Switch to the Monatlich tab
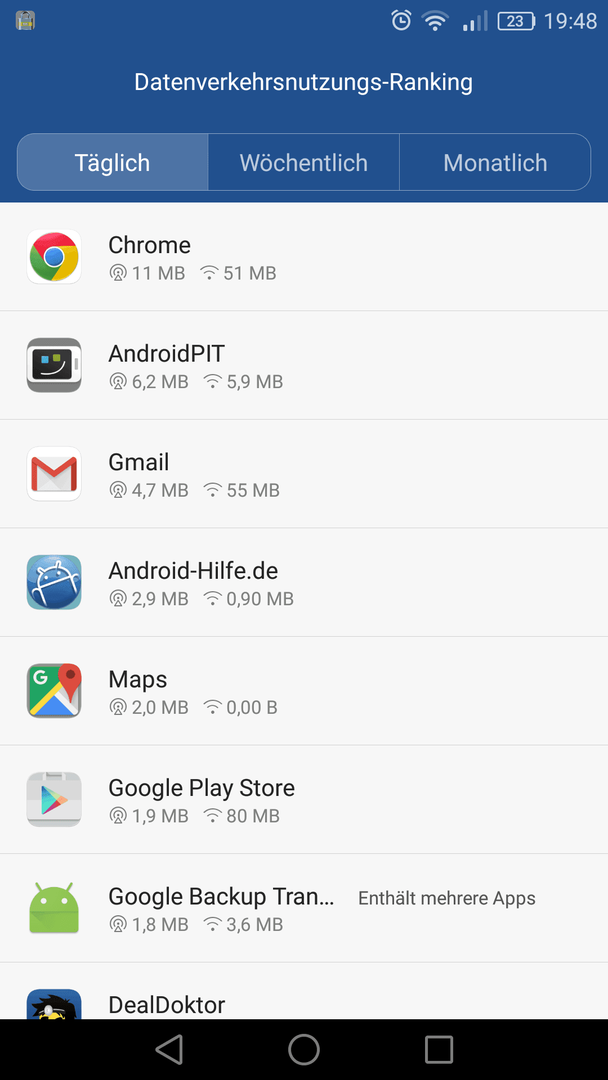This screenshot has height=1080, width=608. coord(495,163)
